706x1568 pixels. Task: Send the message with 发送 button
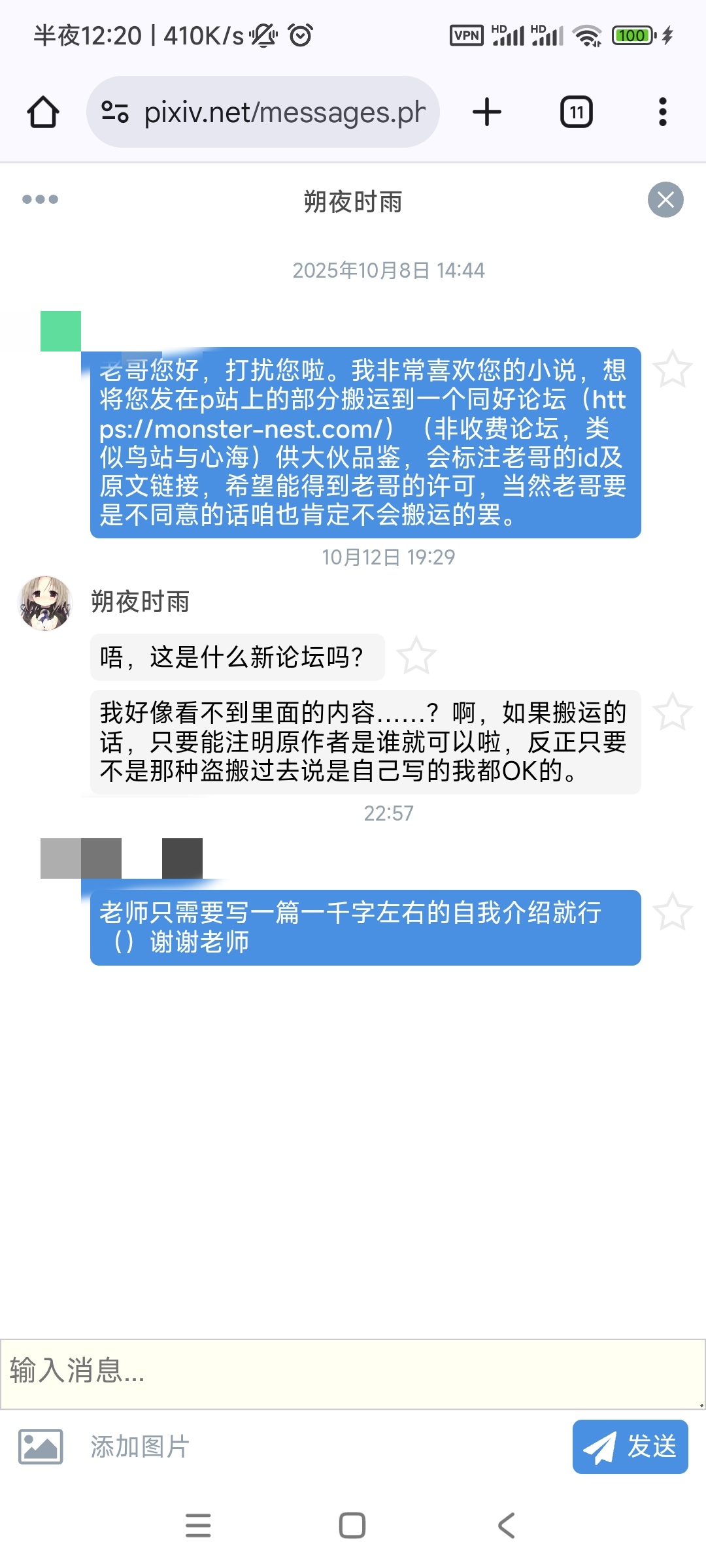point(630,1446)
